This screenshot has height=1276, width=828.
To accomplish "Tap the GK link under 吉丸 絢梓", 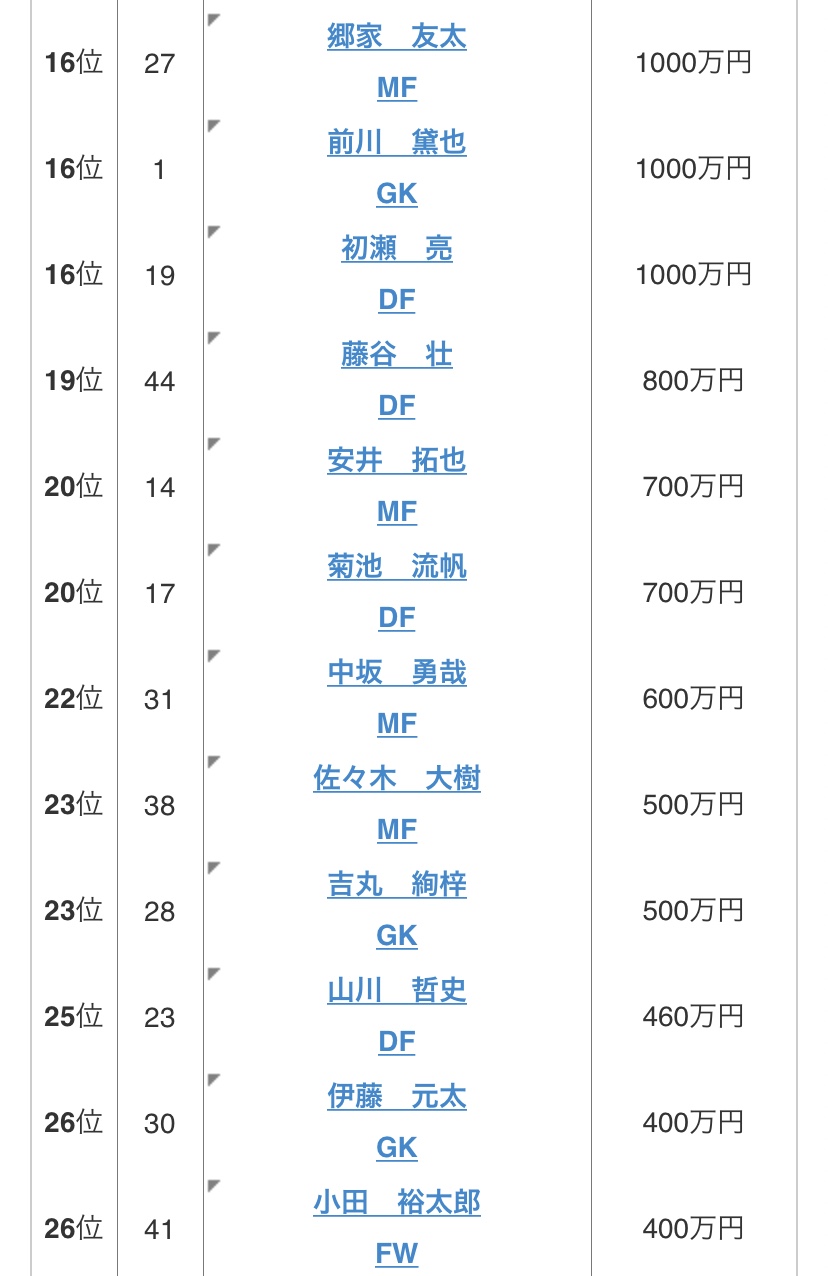I will [397, 937].
